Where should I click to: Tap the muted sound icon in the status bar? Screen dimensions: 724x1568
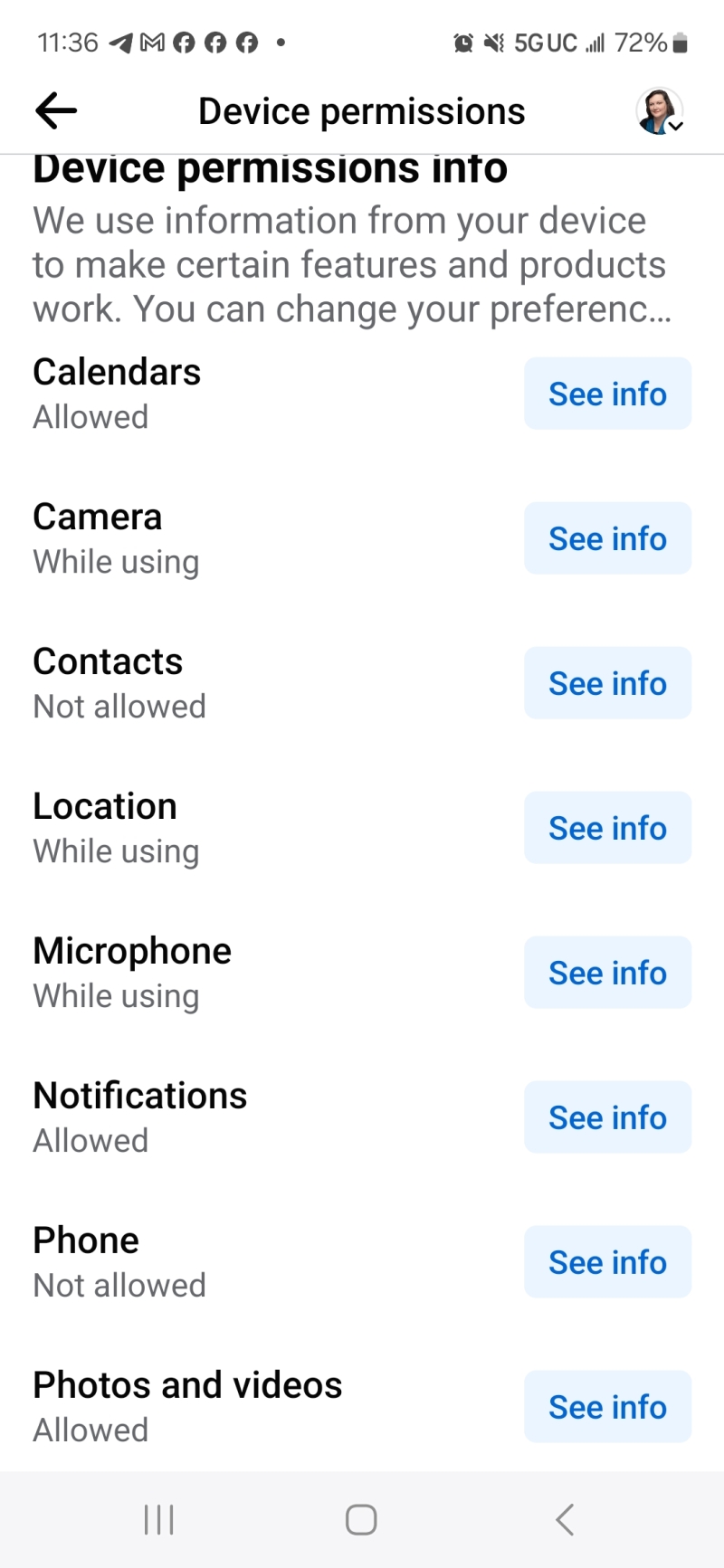click(x=494, y=41)
